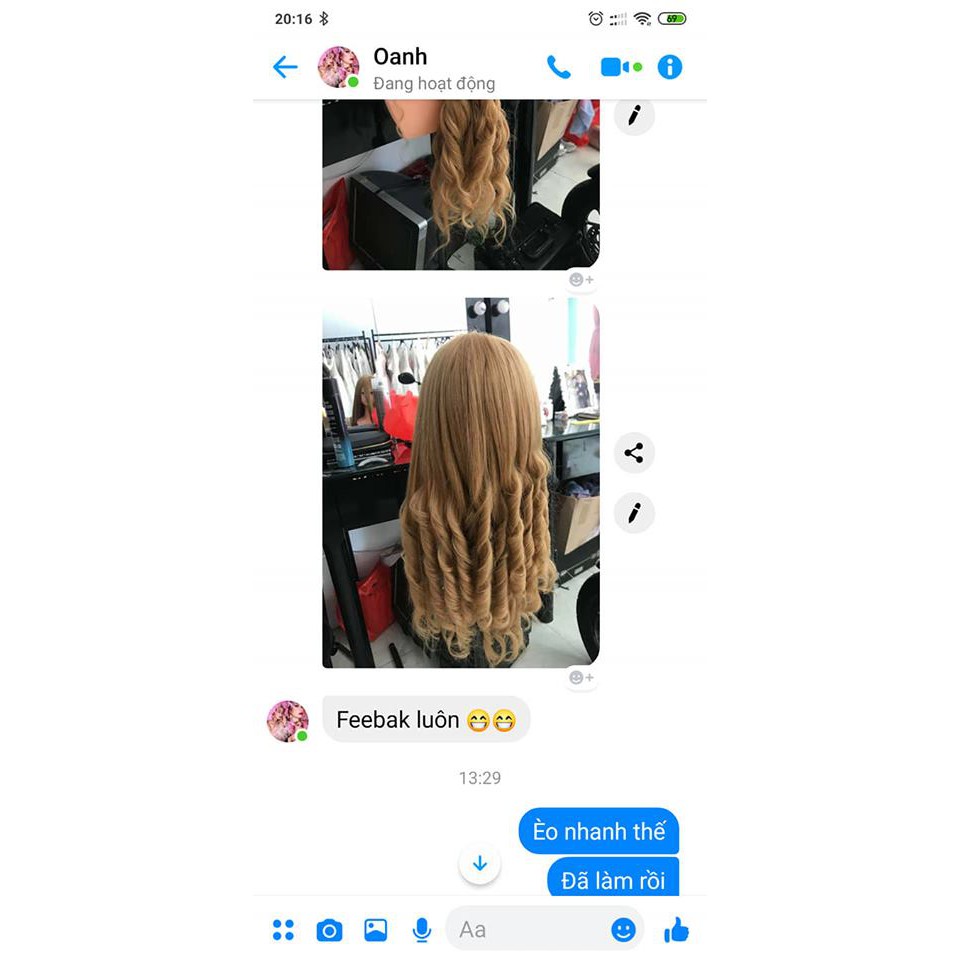
Task: Open the full wavy hair photo
Action: (x=460, y=482)
